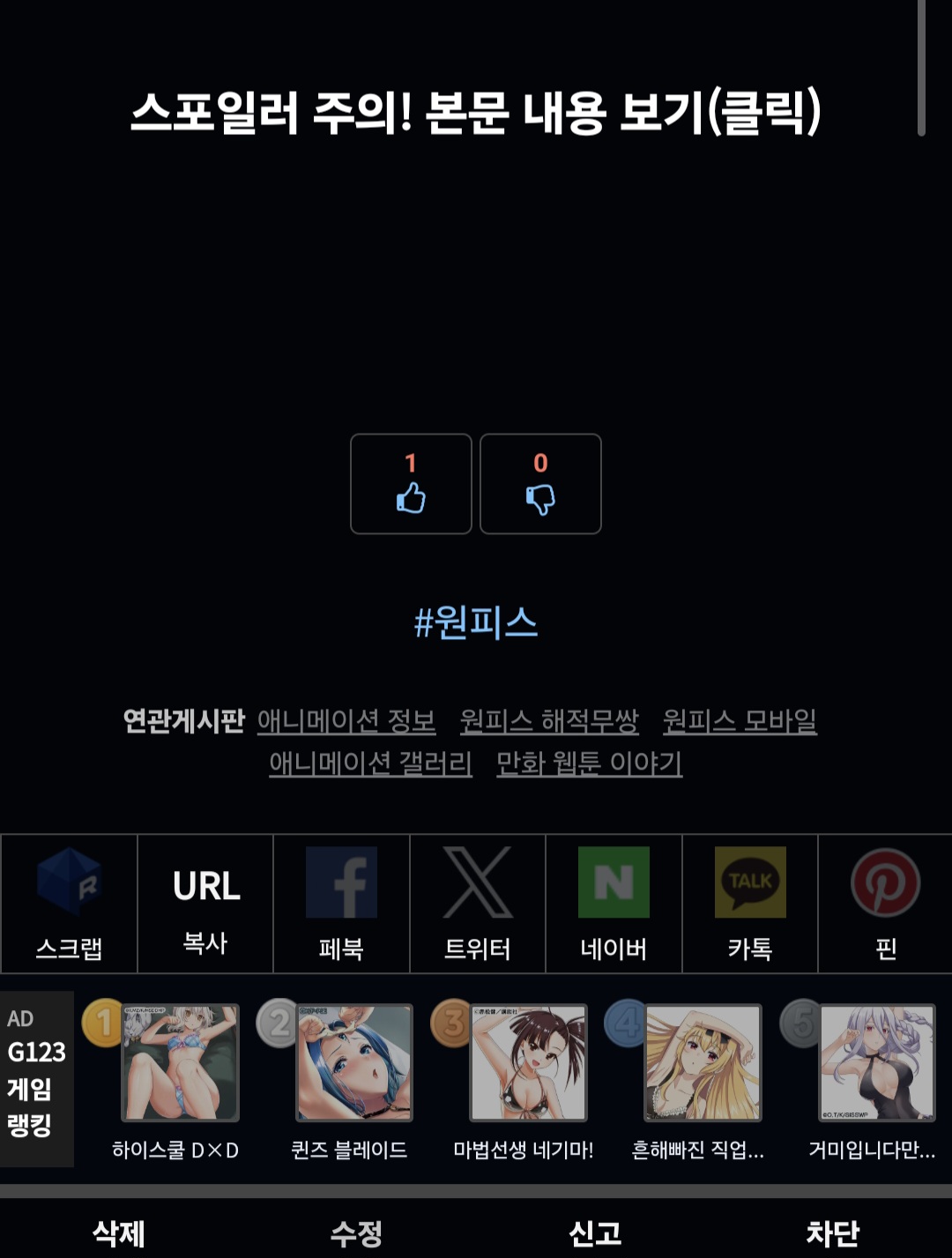
Task: Open the 원피스 모바일 board link
Action: [740, 721]
